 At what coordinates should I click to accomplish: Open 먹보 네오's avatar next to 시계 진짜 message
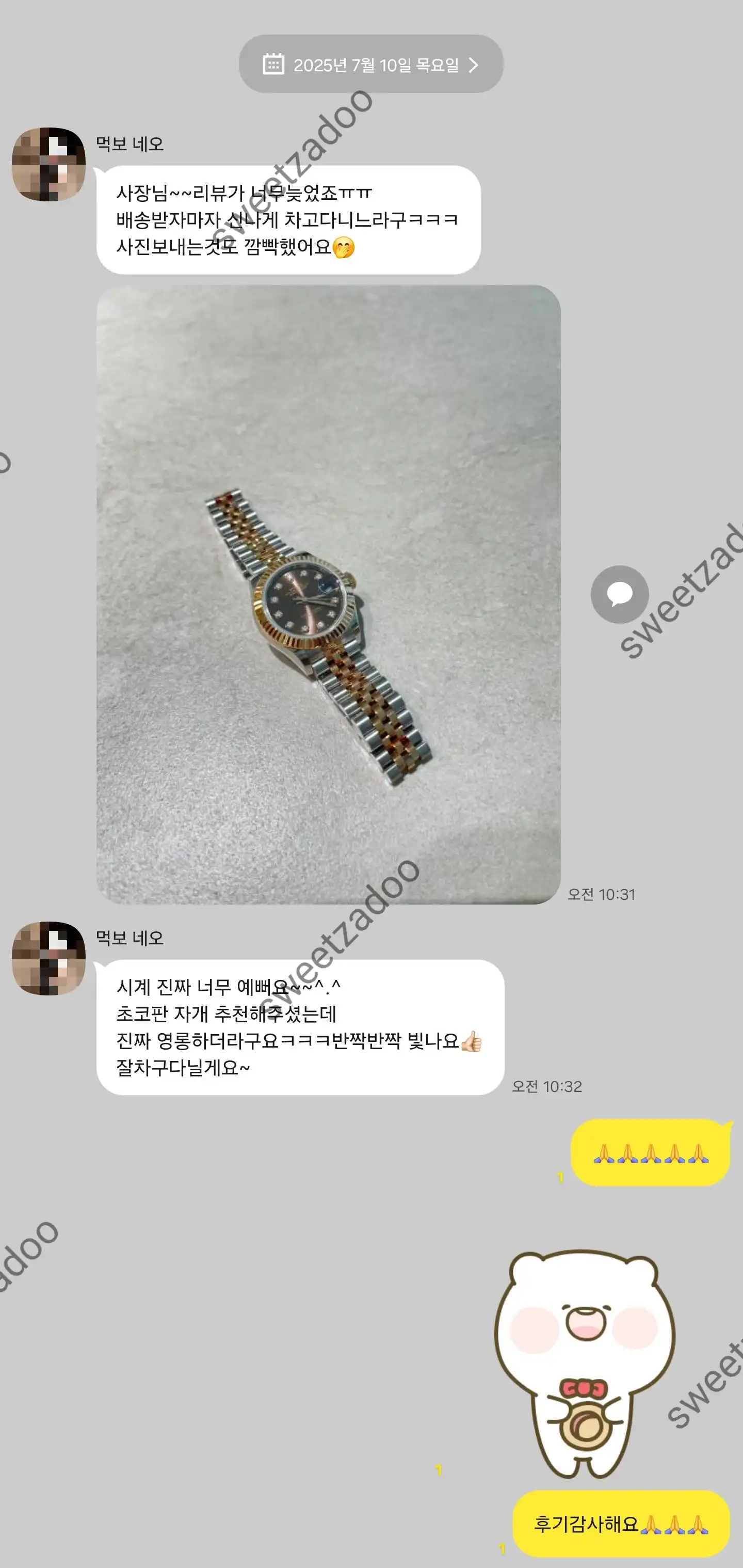click(x=49, y=958)
